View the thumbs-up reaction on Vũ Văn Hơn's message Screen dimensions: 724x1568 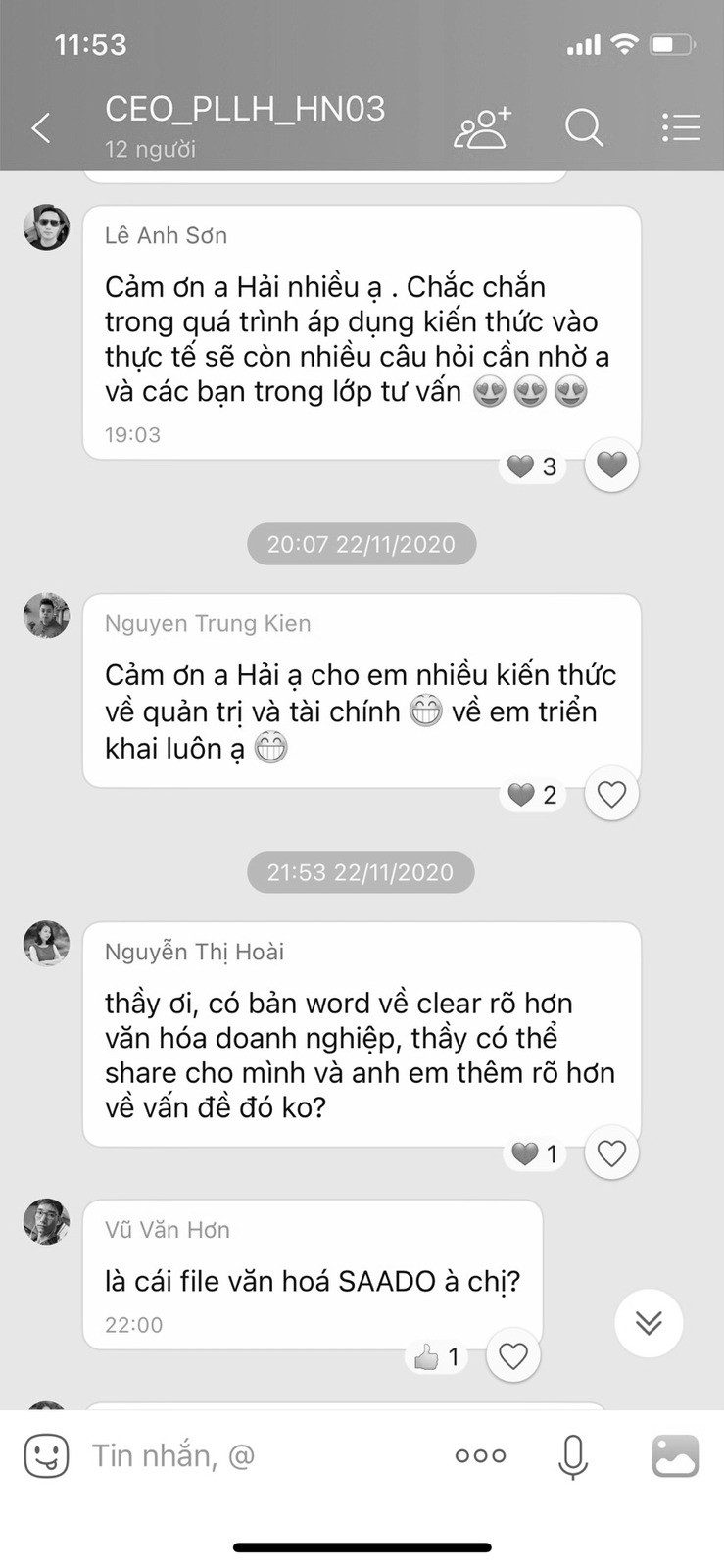point(437,1357)
